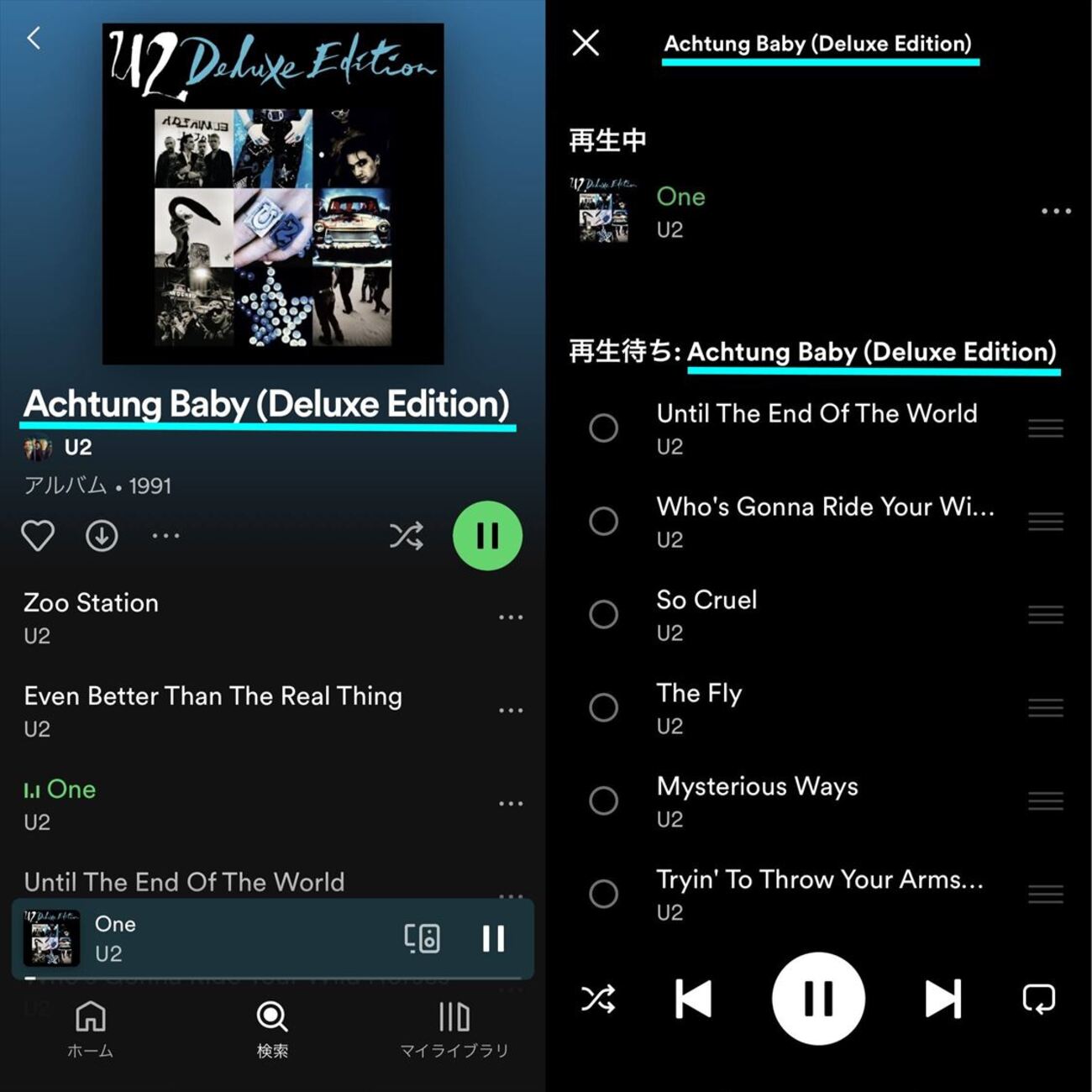Viewport: 1092px width, 1092px height.
Task: Switch to the ホーム tab
Action: coord(90,1028)
